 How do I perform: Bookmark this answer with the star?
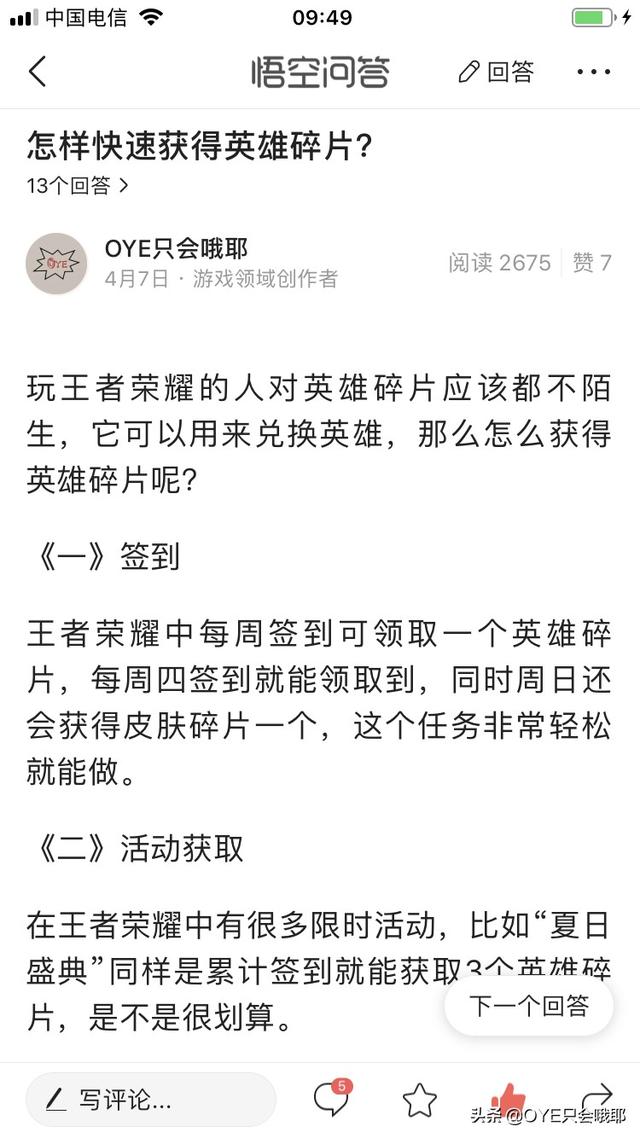pos(420,1100)
